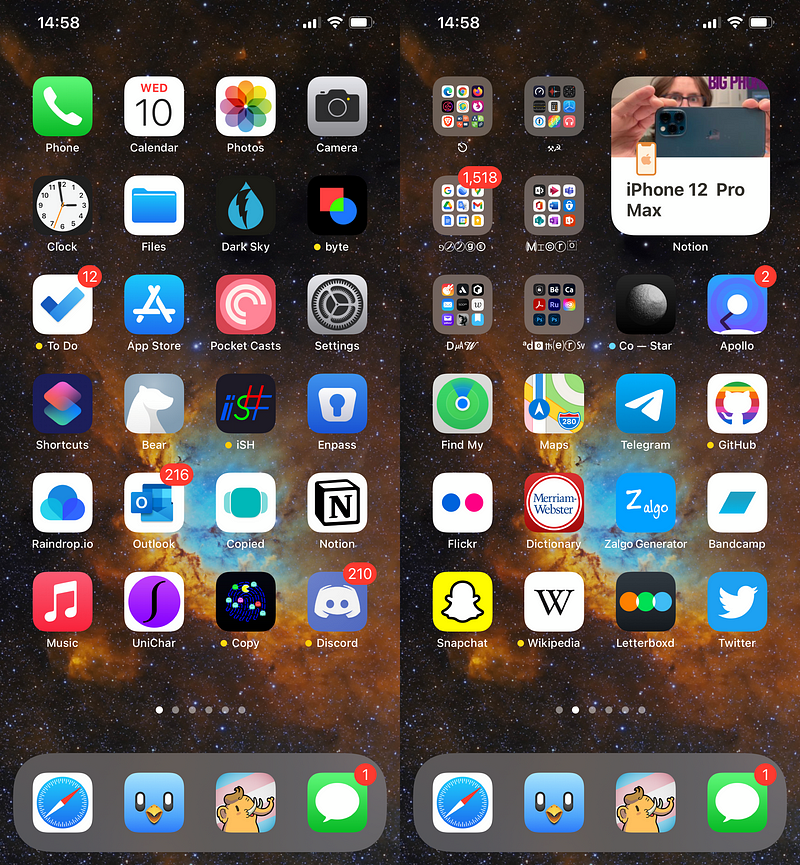Open the App Store
The width and height of the screenshot is (800, 865).
coord(154,305)
